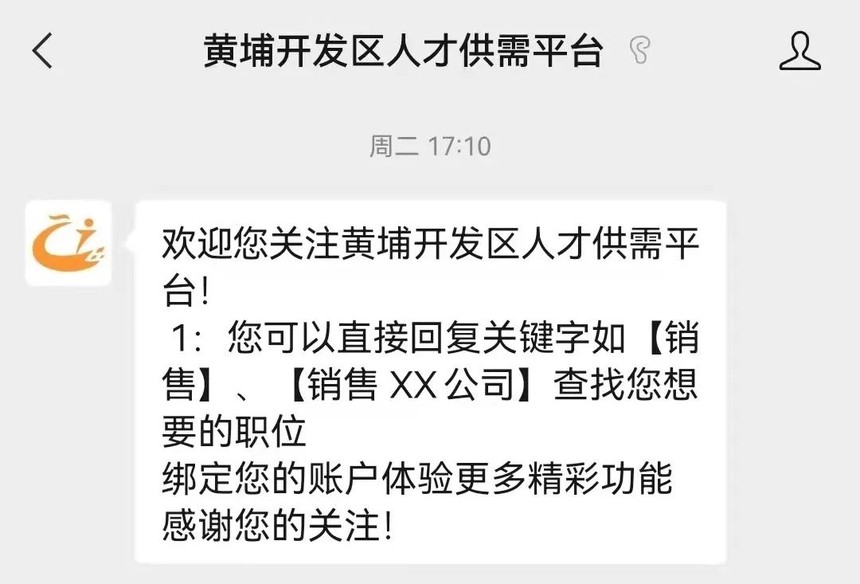The image size is (860, 584).
Task: Go back from the chat
Action: [x=42, y=50]
